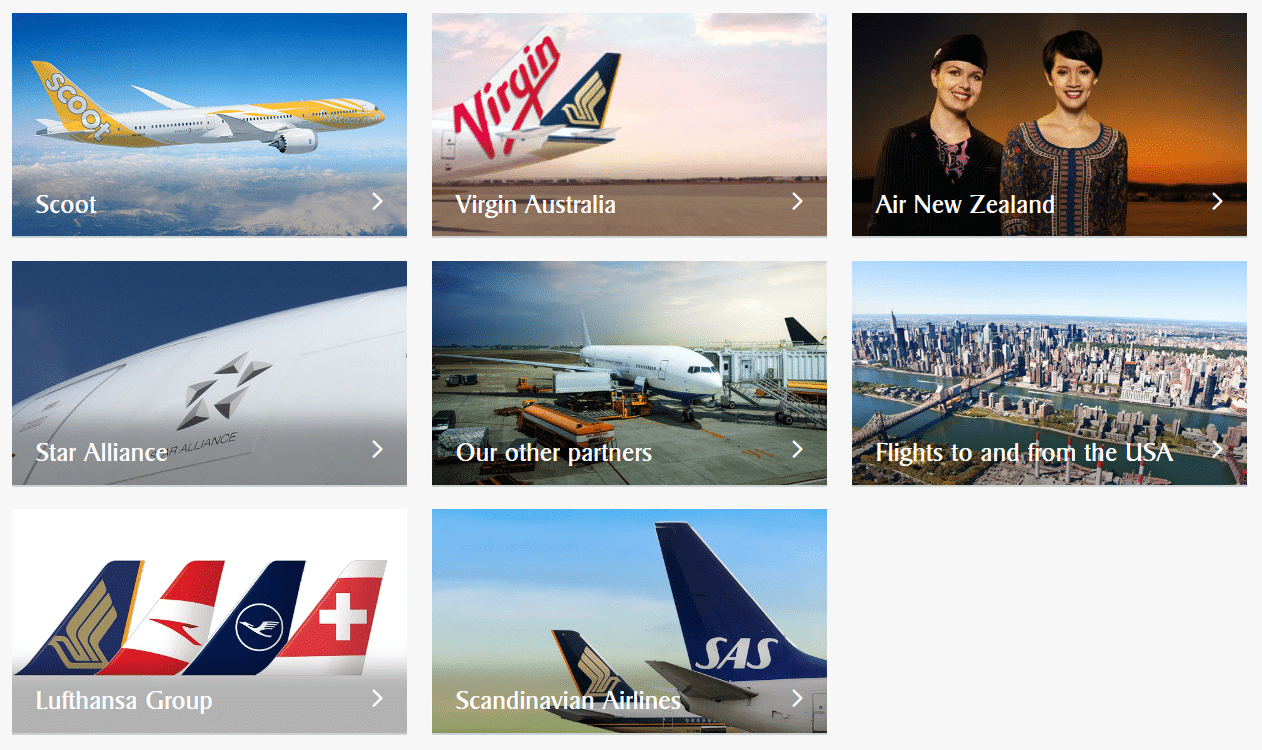Open the Scoot partner card
Screen dimensions: 1262x750
pos(209,125)
